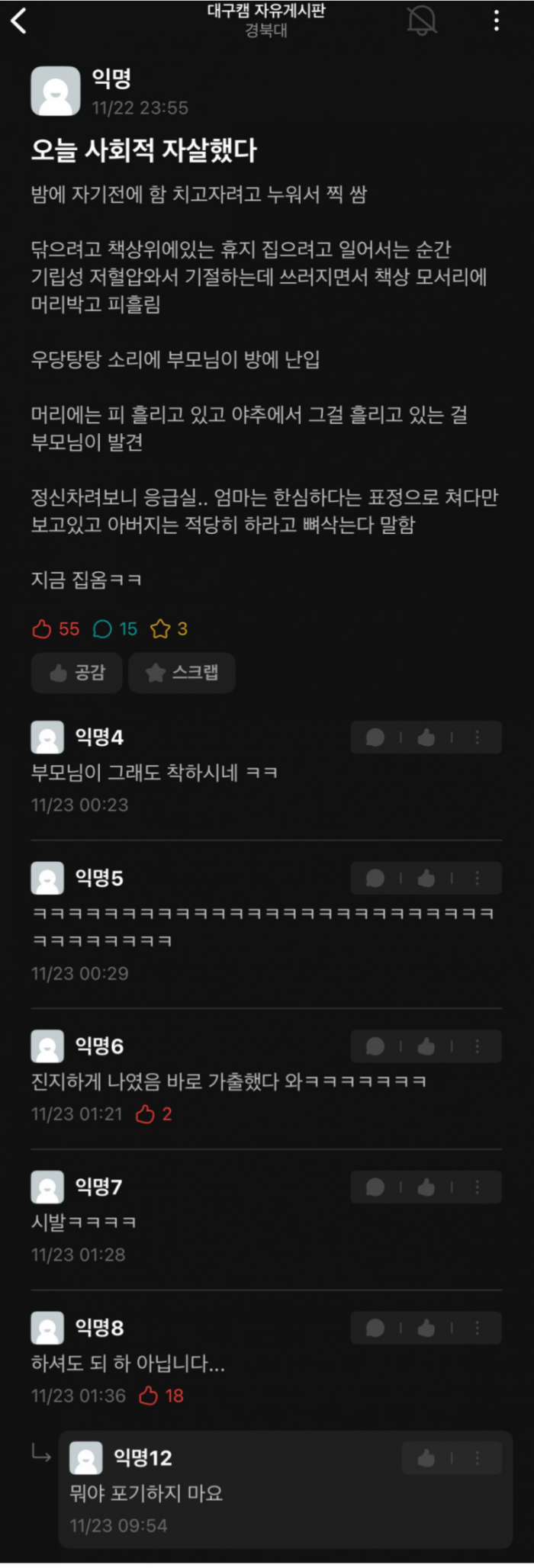The width and height of the screenshot is (534, 1568).
Task: Open more options on 익명7's comment
Action: pos(478,1187)
